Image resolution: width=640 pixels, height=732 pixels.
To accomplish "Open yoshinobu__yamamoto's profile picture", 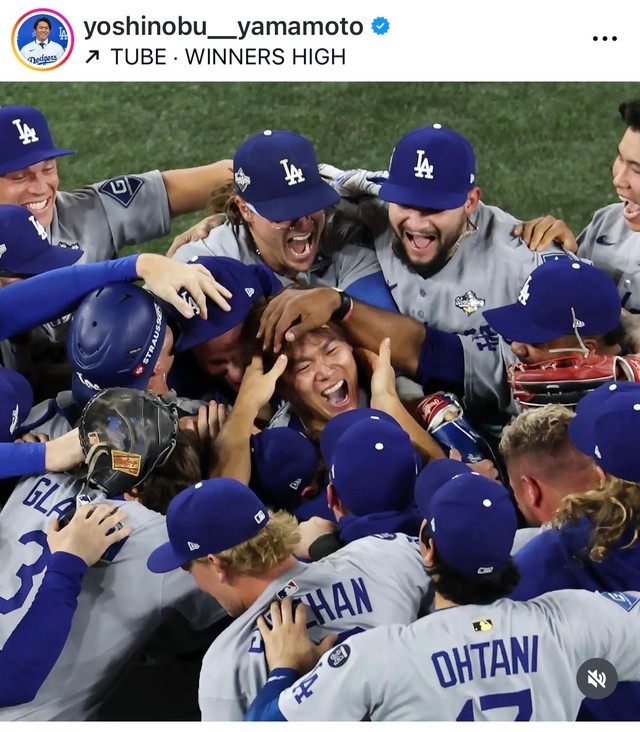I will (42, 40).
